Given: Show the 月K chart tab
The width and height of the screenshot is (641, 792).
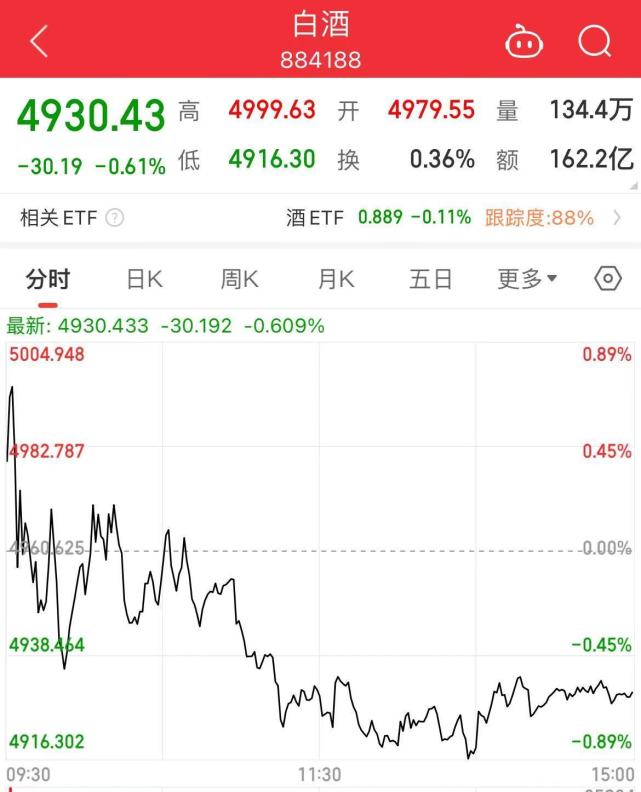Looking at the screenshot, I should pyautogui.click(x=335, y=279).
